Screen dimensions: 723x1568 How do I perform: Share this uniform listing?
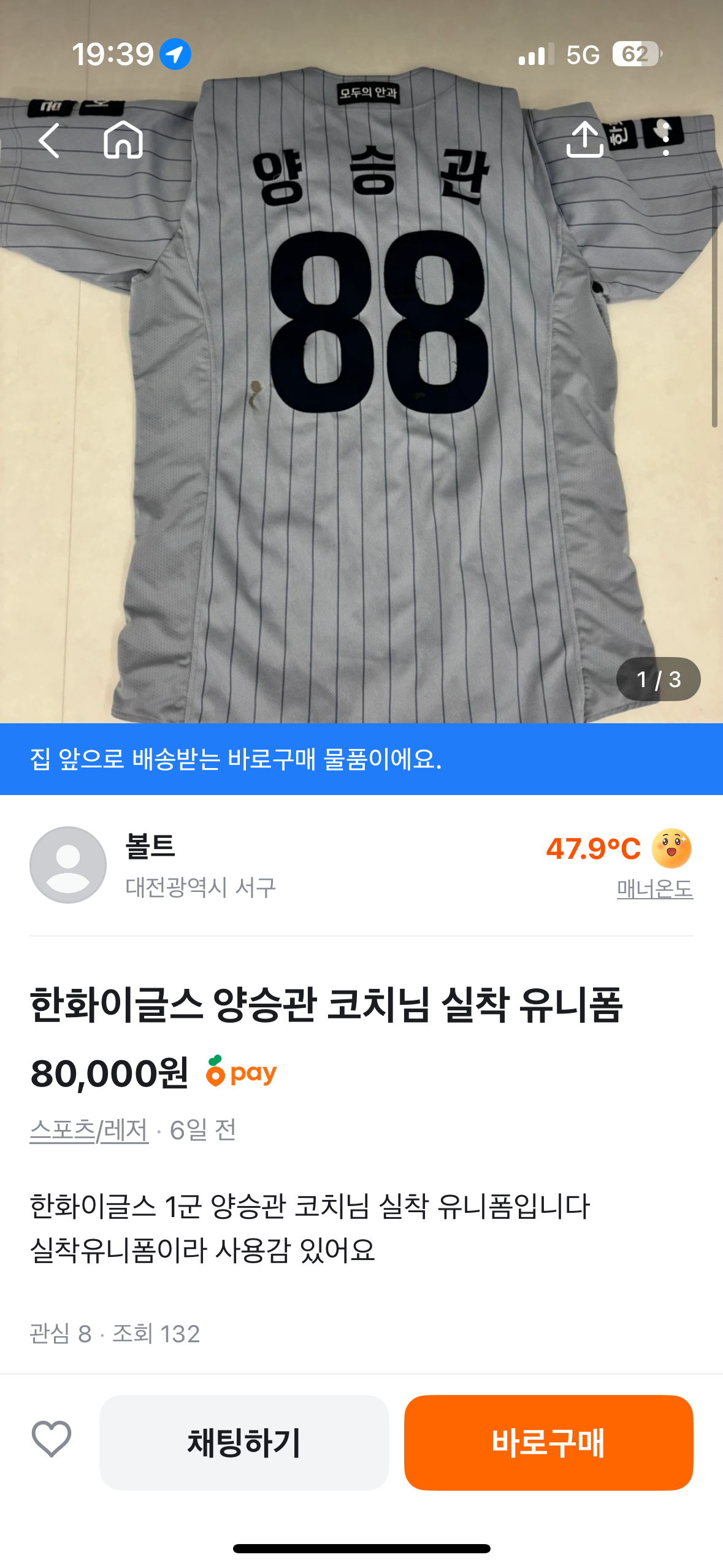tap(584, 139)
